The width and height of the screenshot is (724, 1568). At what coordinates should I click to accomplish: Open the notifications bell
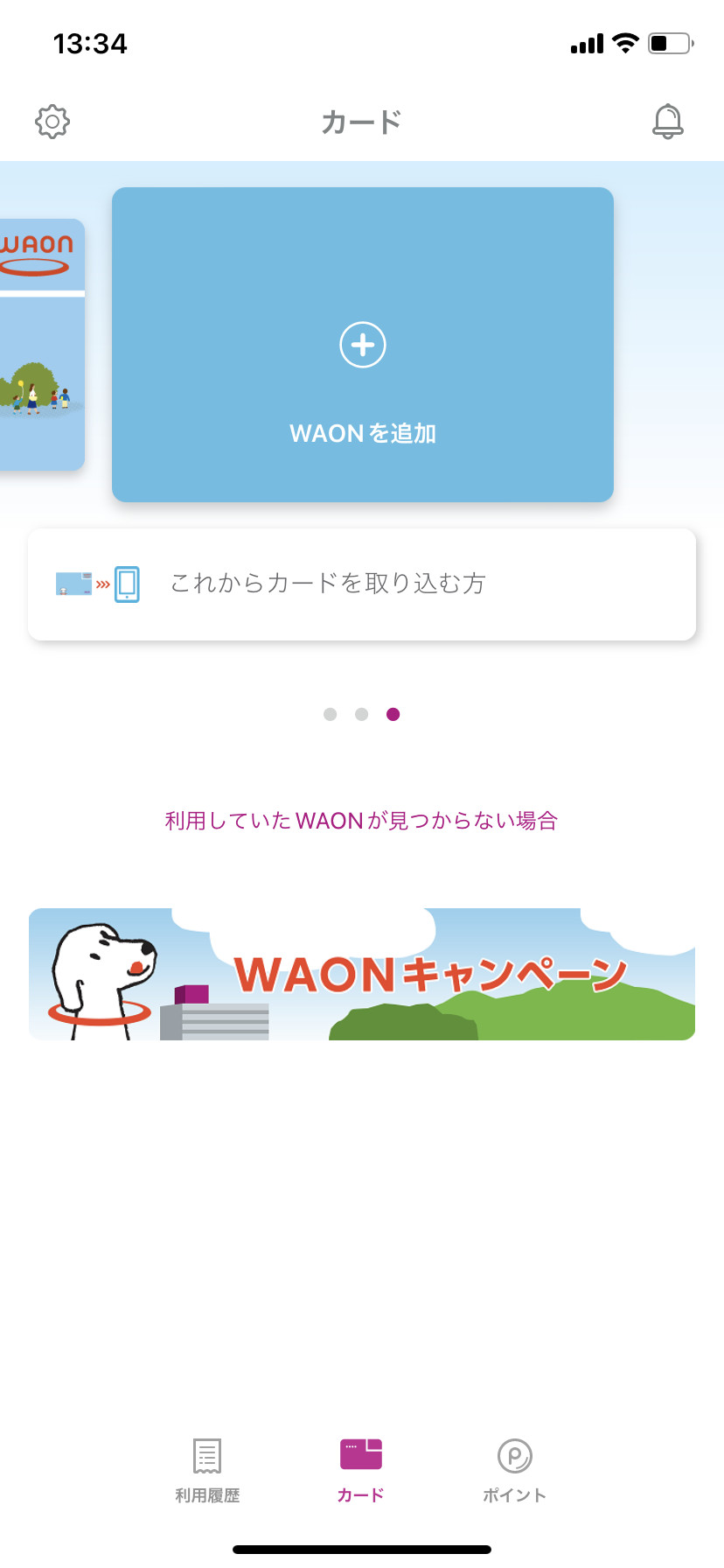point(667,122)
